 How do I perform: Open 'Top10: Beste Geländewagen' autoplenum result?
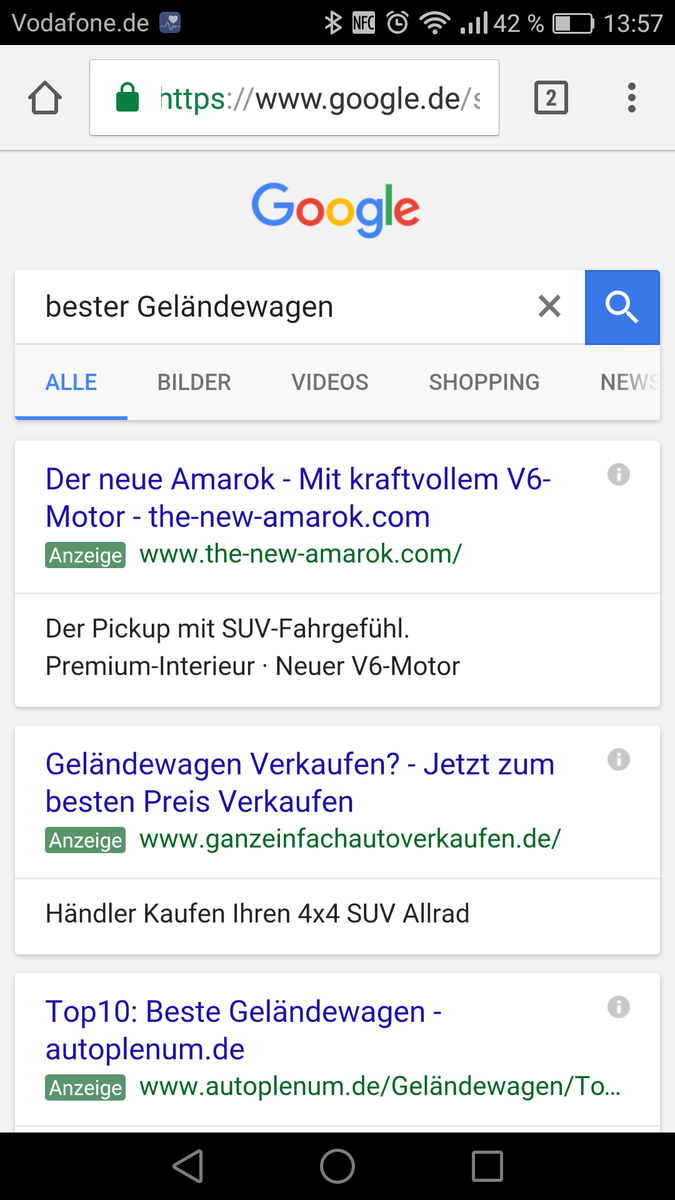[244, 1030]
